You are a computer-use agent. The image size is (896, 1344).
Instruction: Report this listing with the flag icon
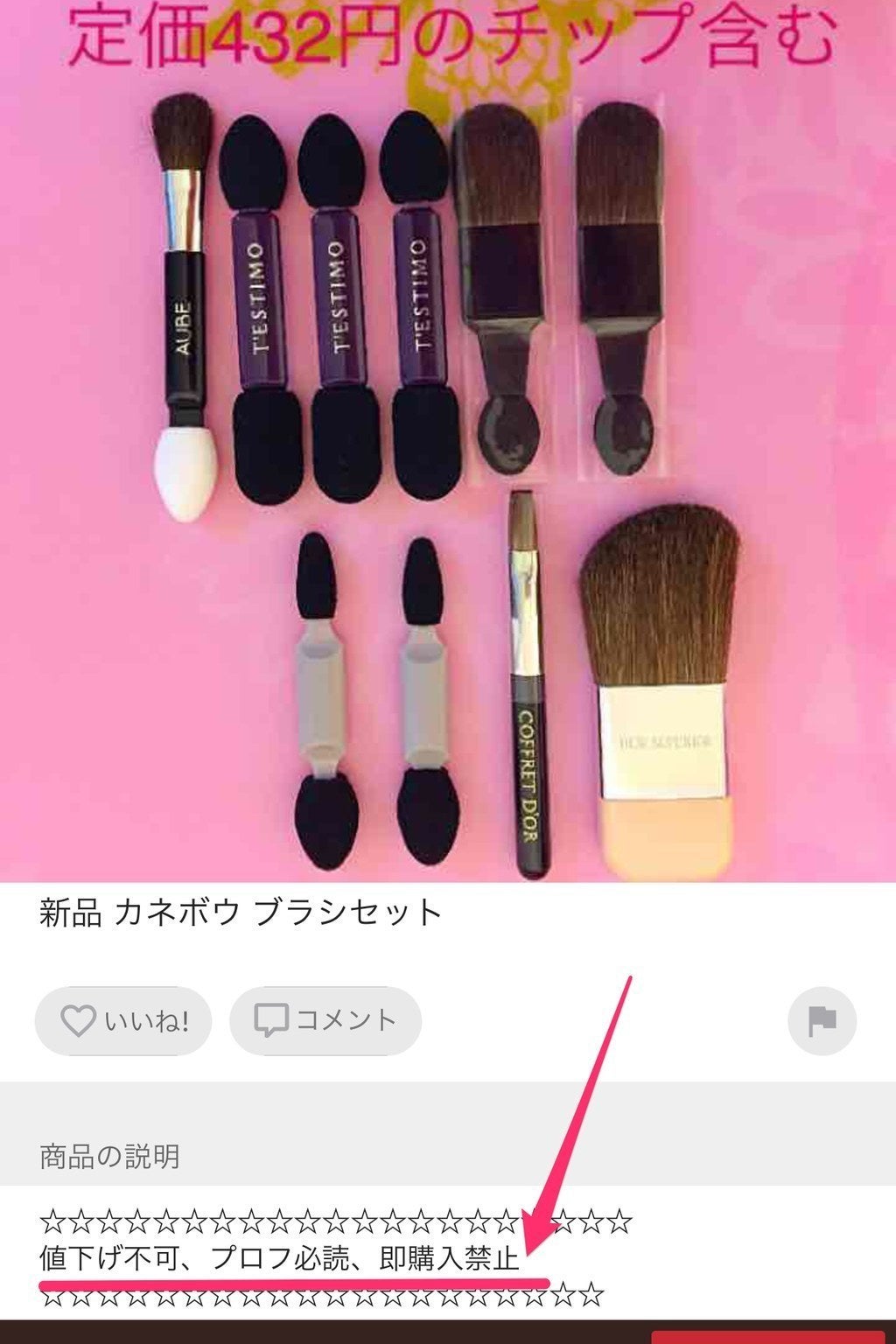coord(822,1020)
